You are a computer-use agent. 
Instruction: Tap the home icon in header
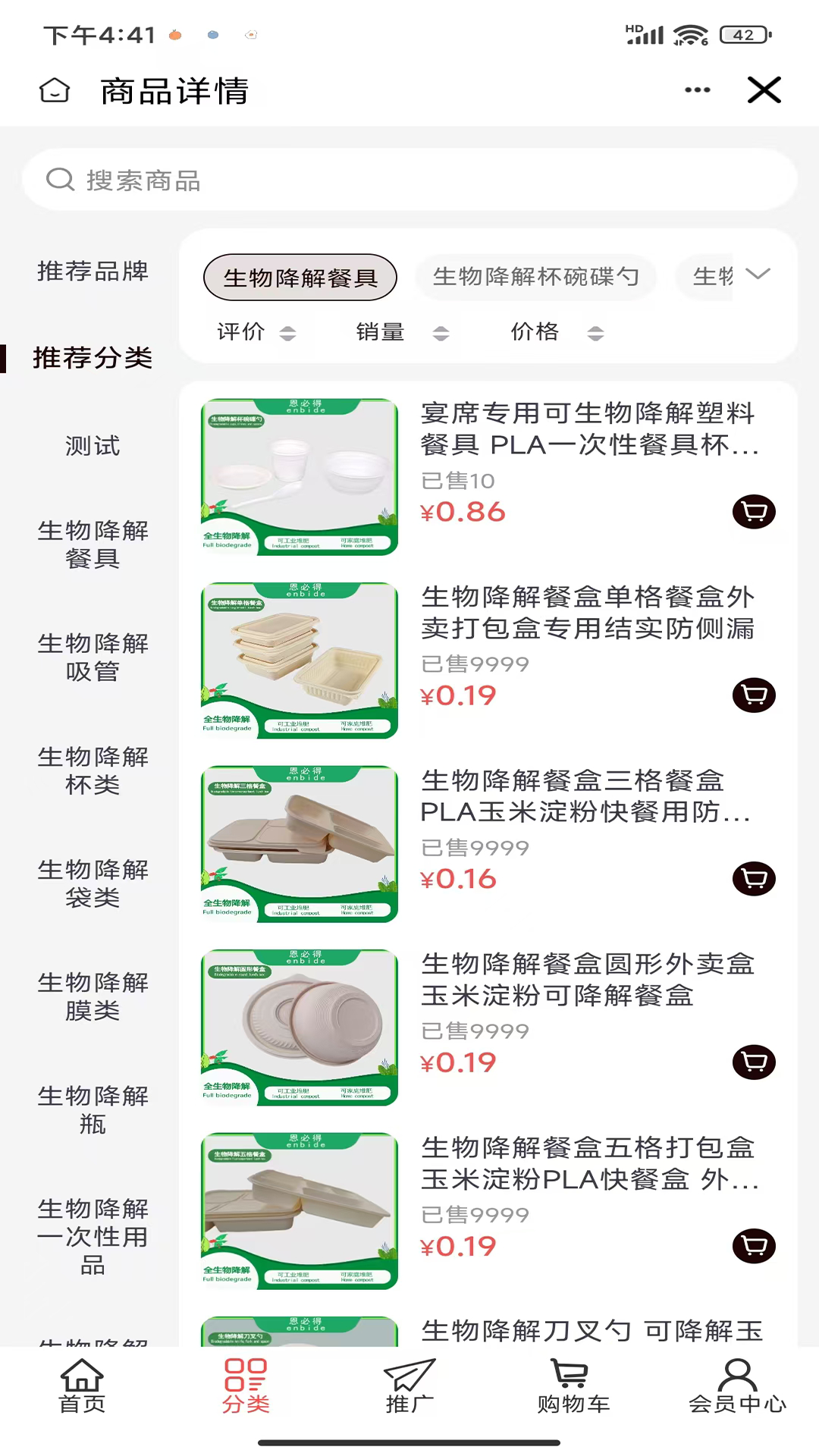point(55,90)
